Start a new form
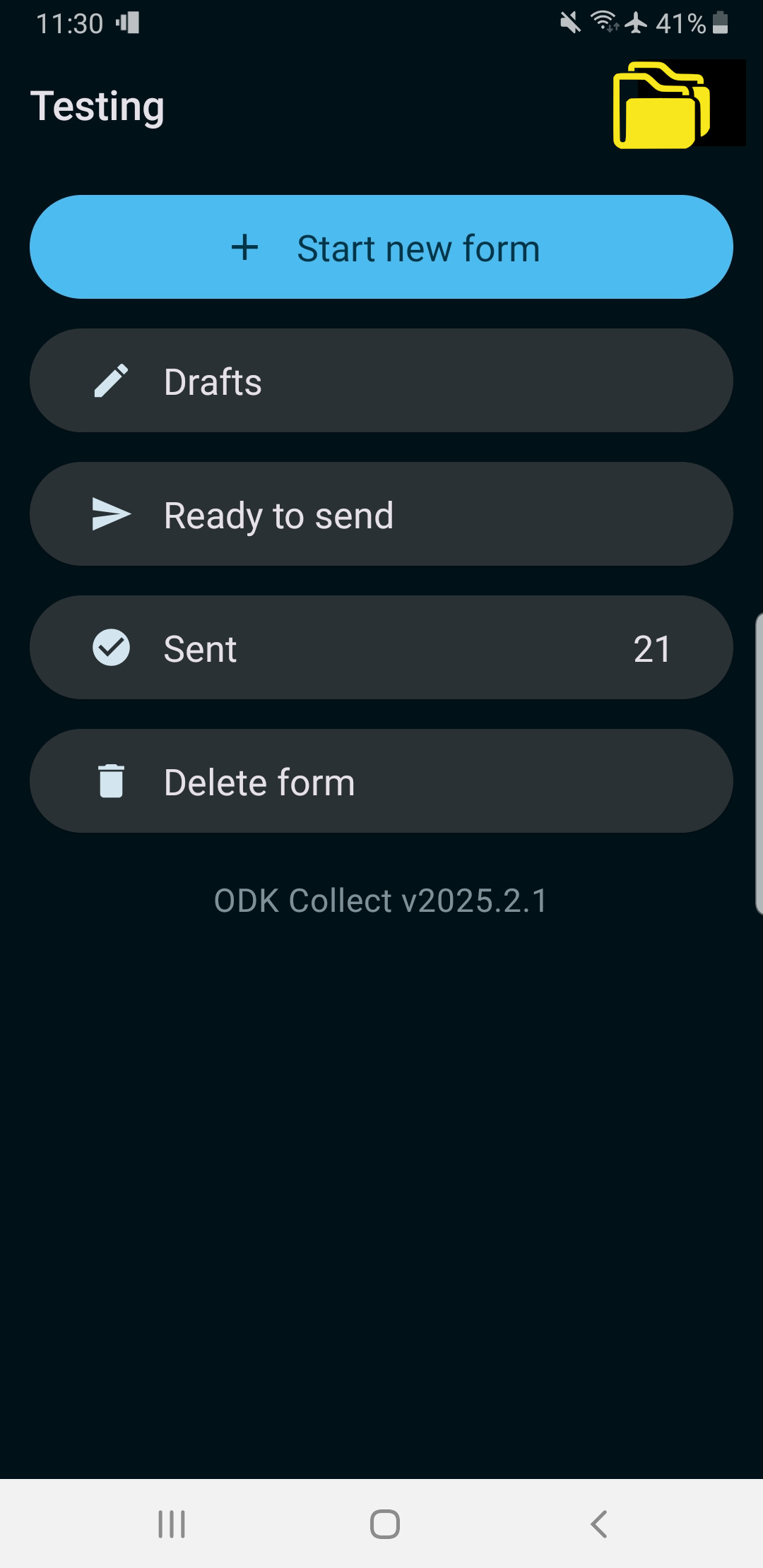The width and height of the screenshot is (763, 1568). (x=381, y=247)
